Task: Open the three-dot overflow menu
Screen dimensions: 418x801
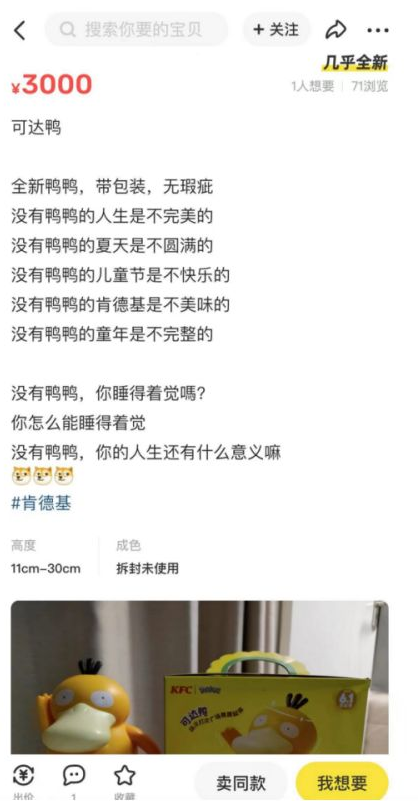Action: pos(378,31)
